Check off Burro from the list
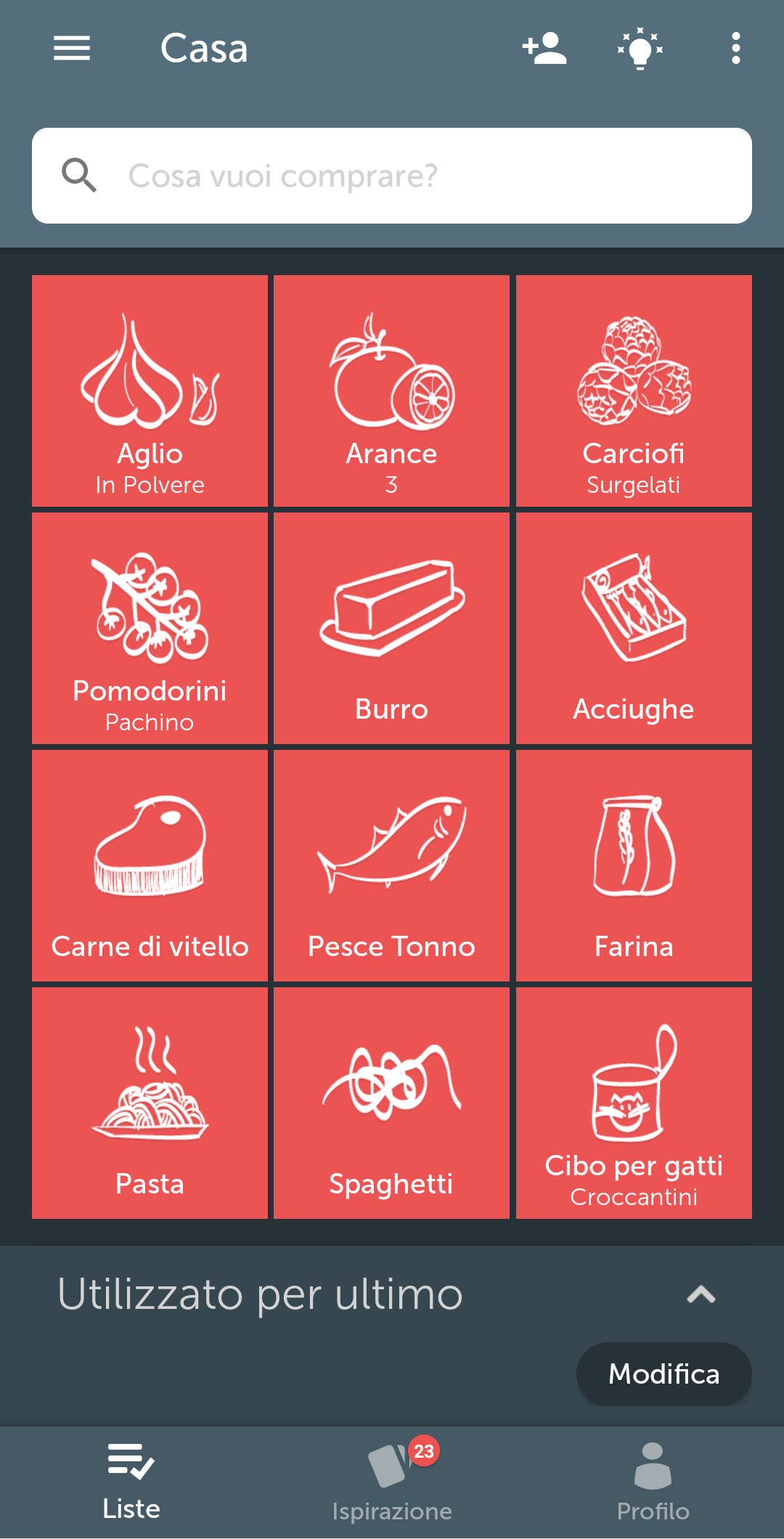Screen dimensions: 784x1539 pos(391,628)
